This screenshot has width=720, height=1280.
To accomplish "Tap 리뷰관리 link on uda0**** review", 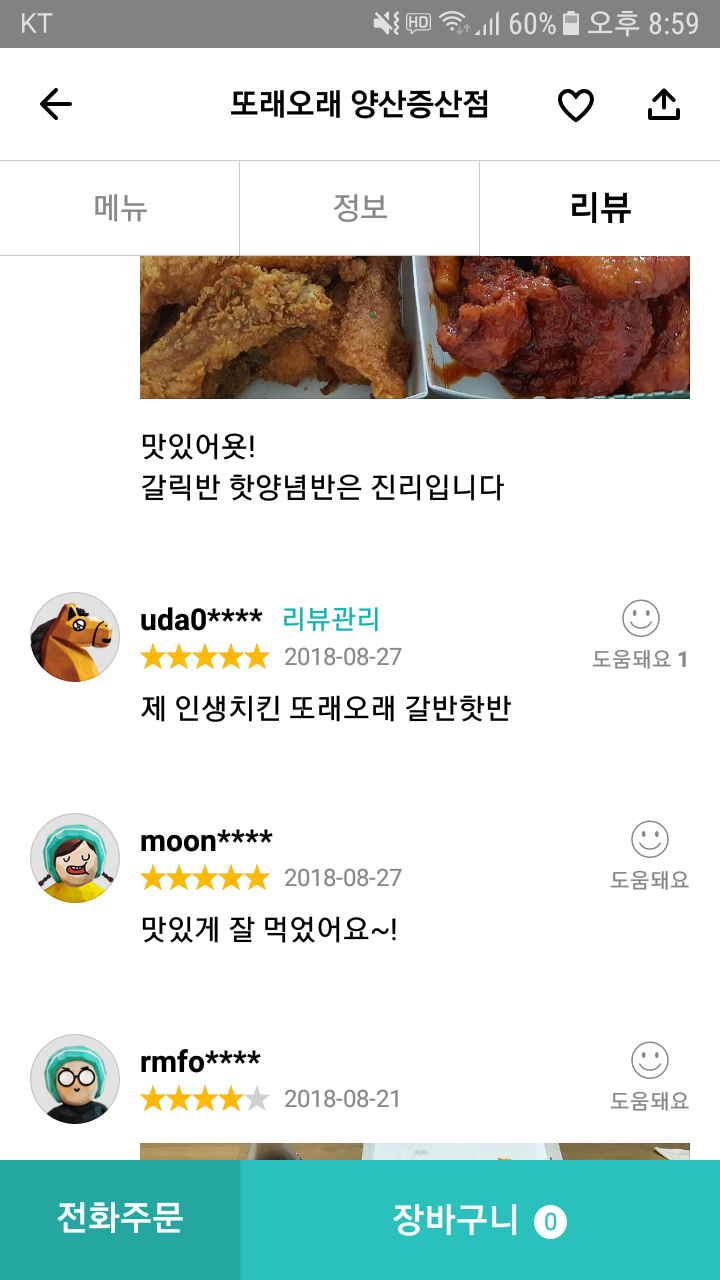I will [x=331, y=619].
